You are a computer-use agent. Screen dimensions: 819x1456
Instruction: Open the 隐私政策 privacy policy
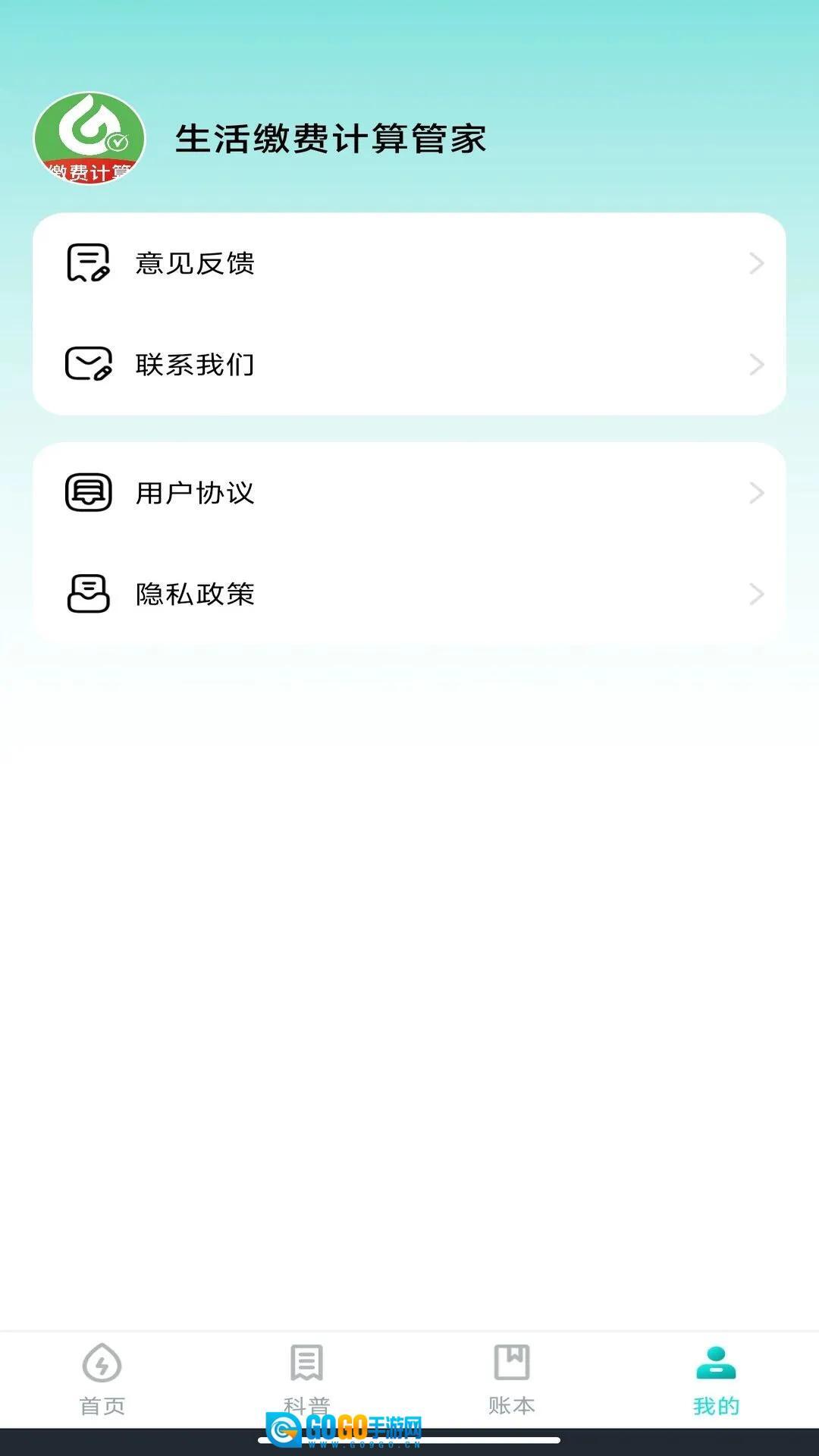tap(409, 594)
